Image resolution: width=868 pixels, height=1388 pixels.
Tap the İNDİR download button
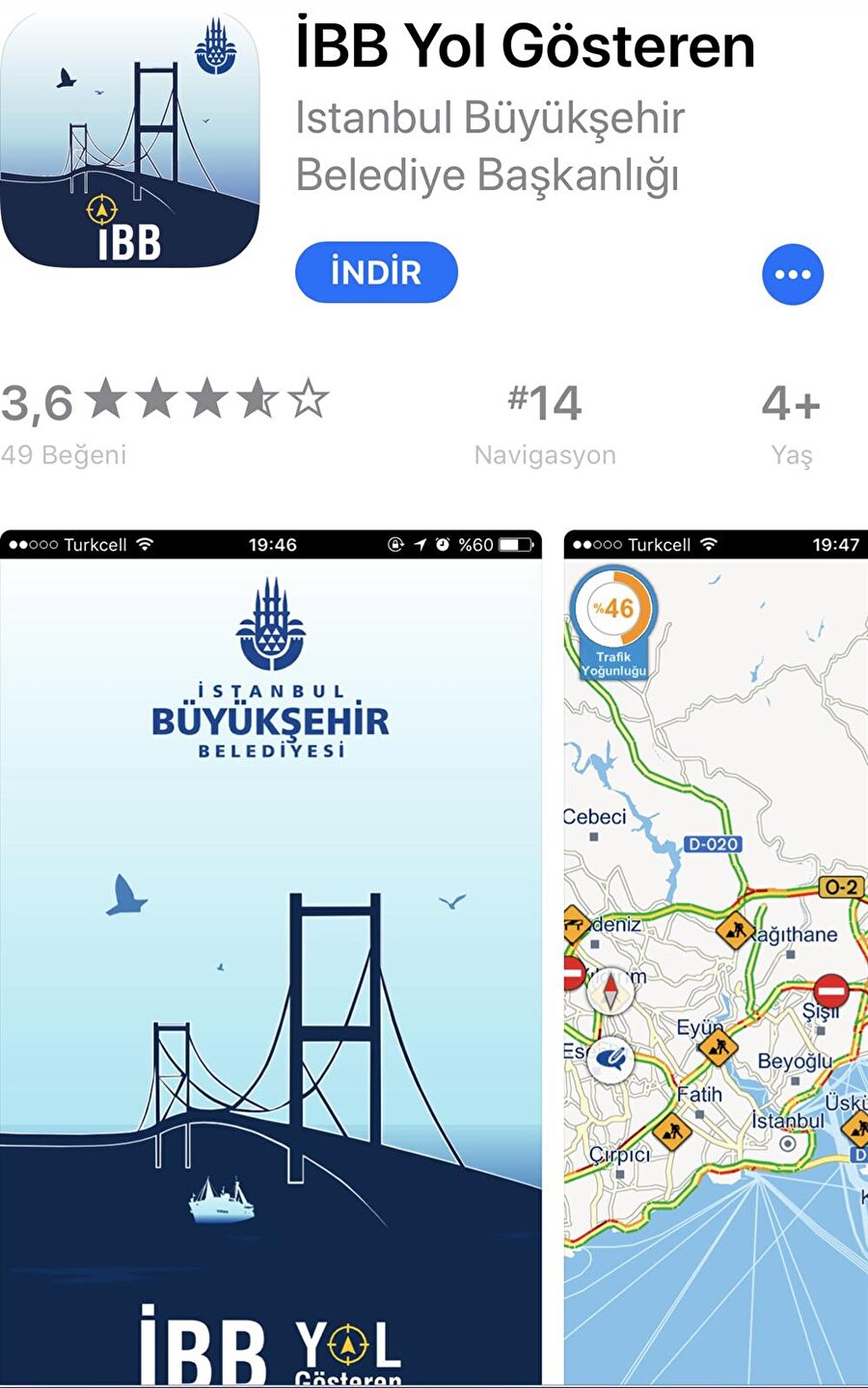(x=376, y=273)
